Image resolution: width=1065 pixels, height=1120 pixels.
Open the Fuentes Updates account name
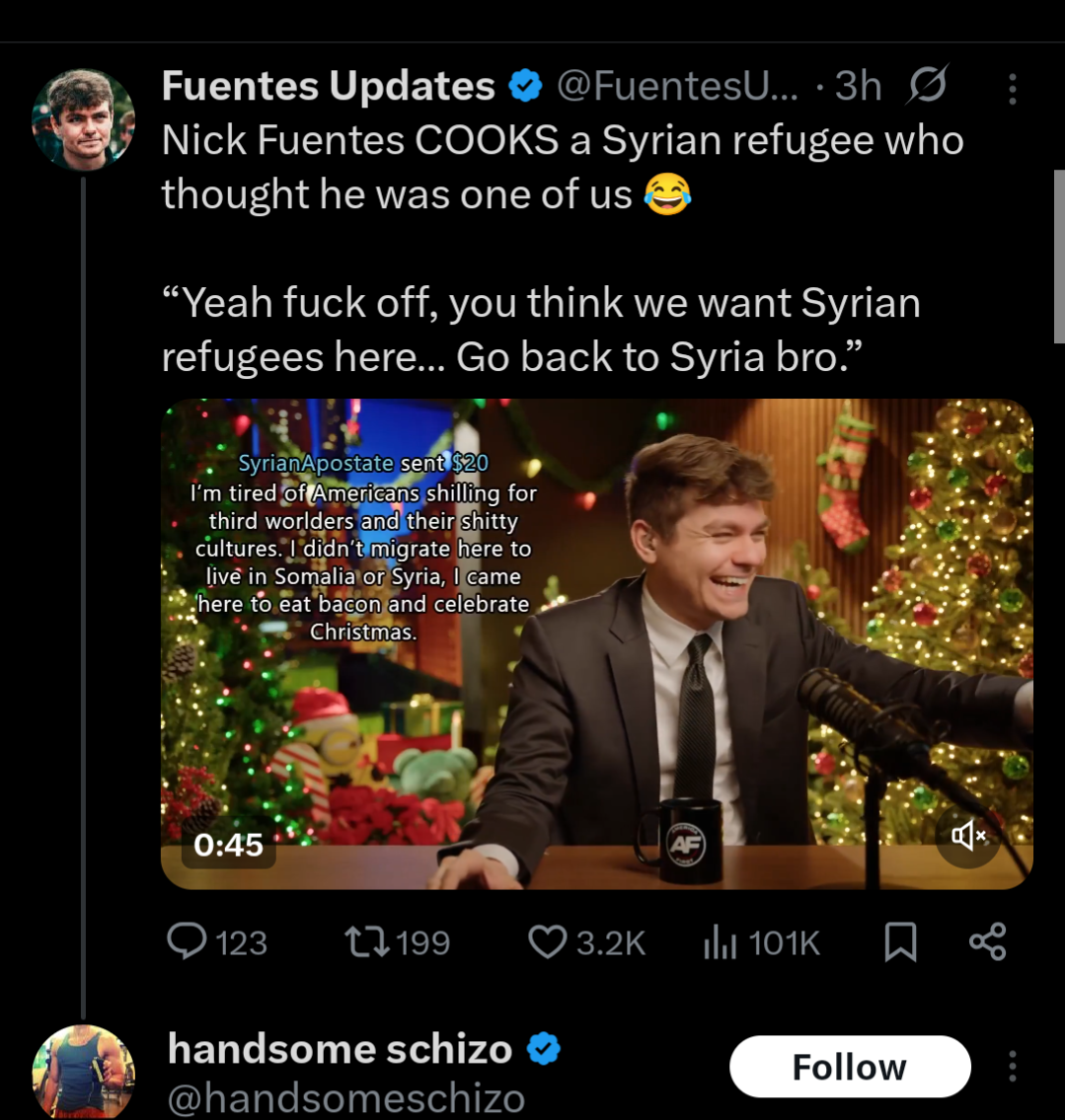pyautogui.click(x=328, y=87)
